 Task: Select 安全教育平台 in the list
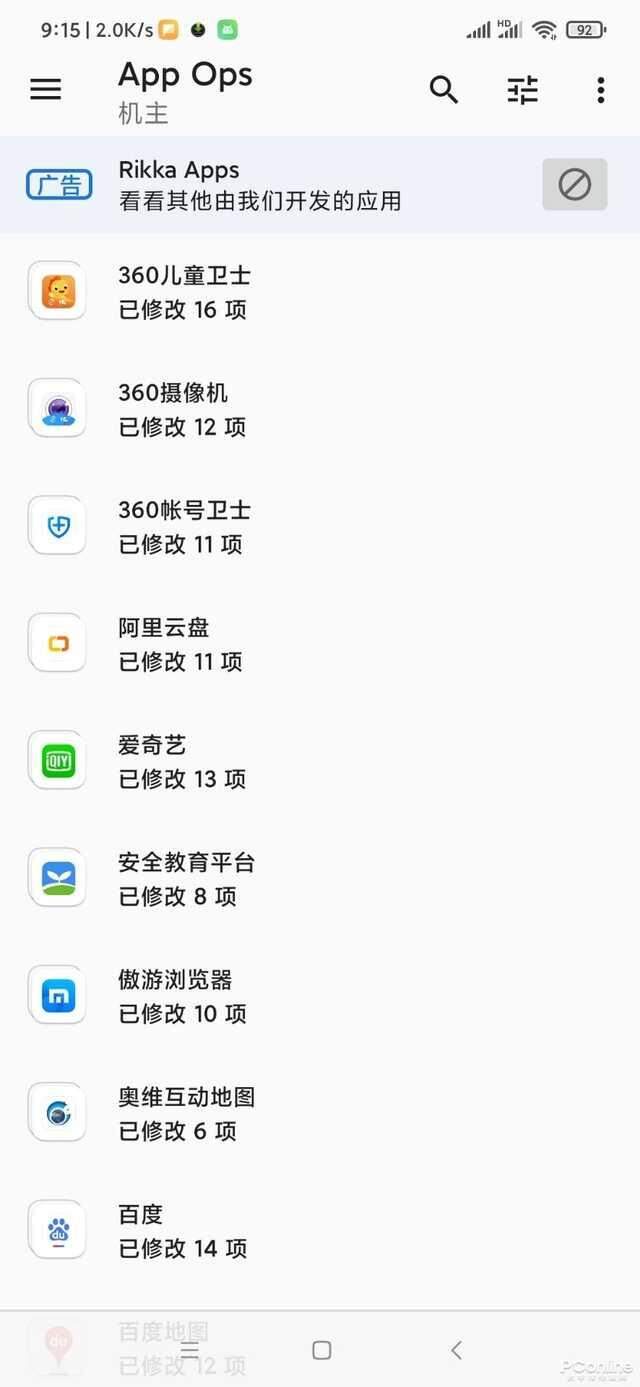click(320, 878)
